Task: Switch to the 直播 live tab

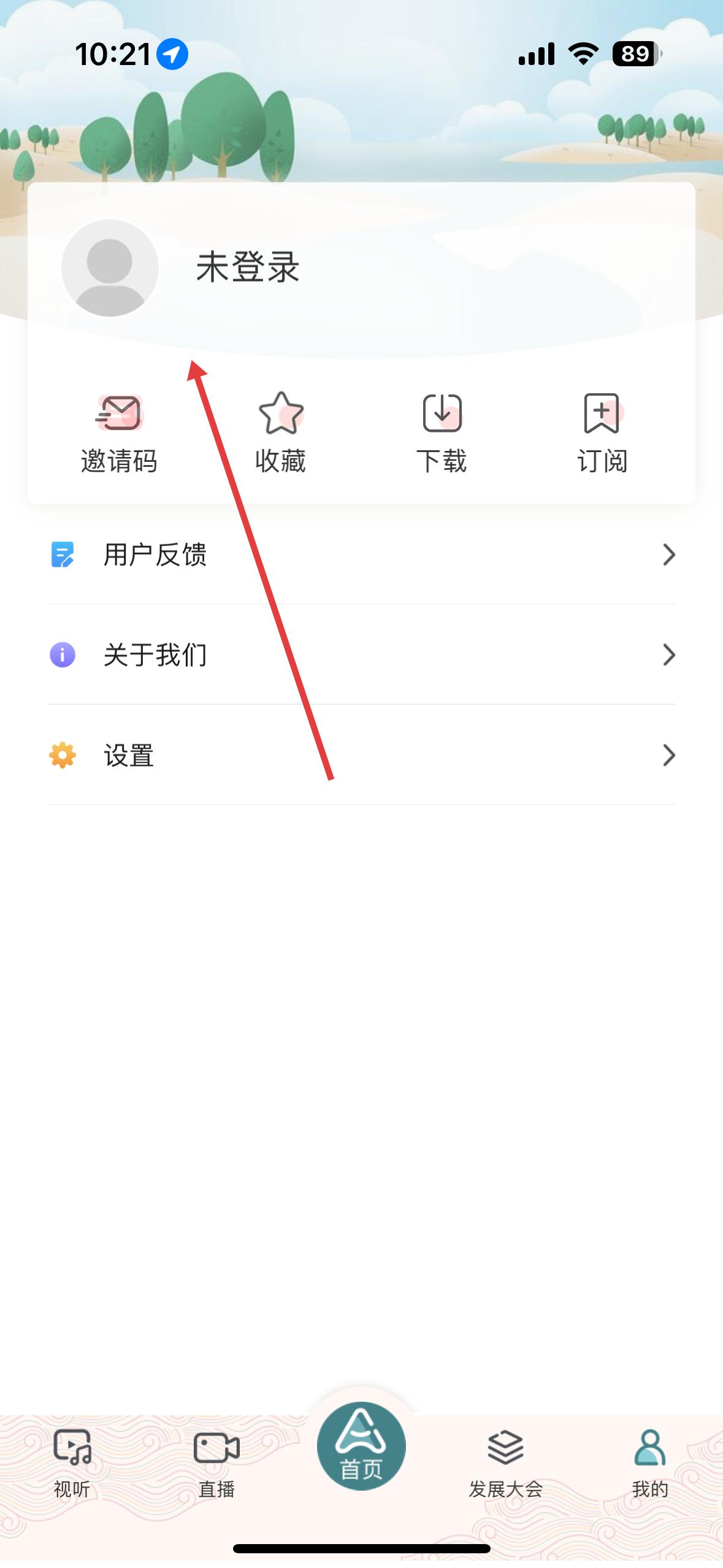Action: click(216, 1462)
